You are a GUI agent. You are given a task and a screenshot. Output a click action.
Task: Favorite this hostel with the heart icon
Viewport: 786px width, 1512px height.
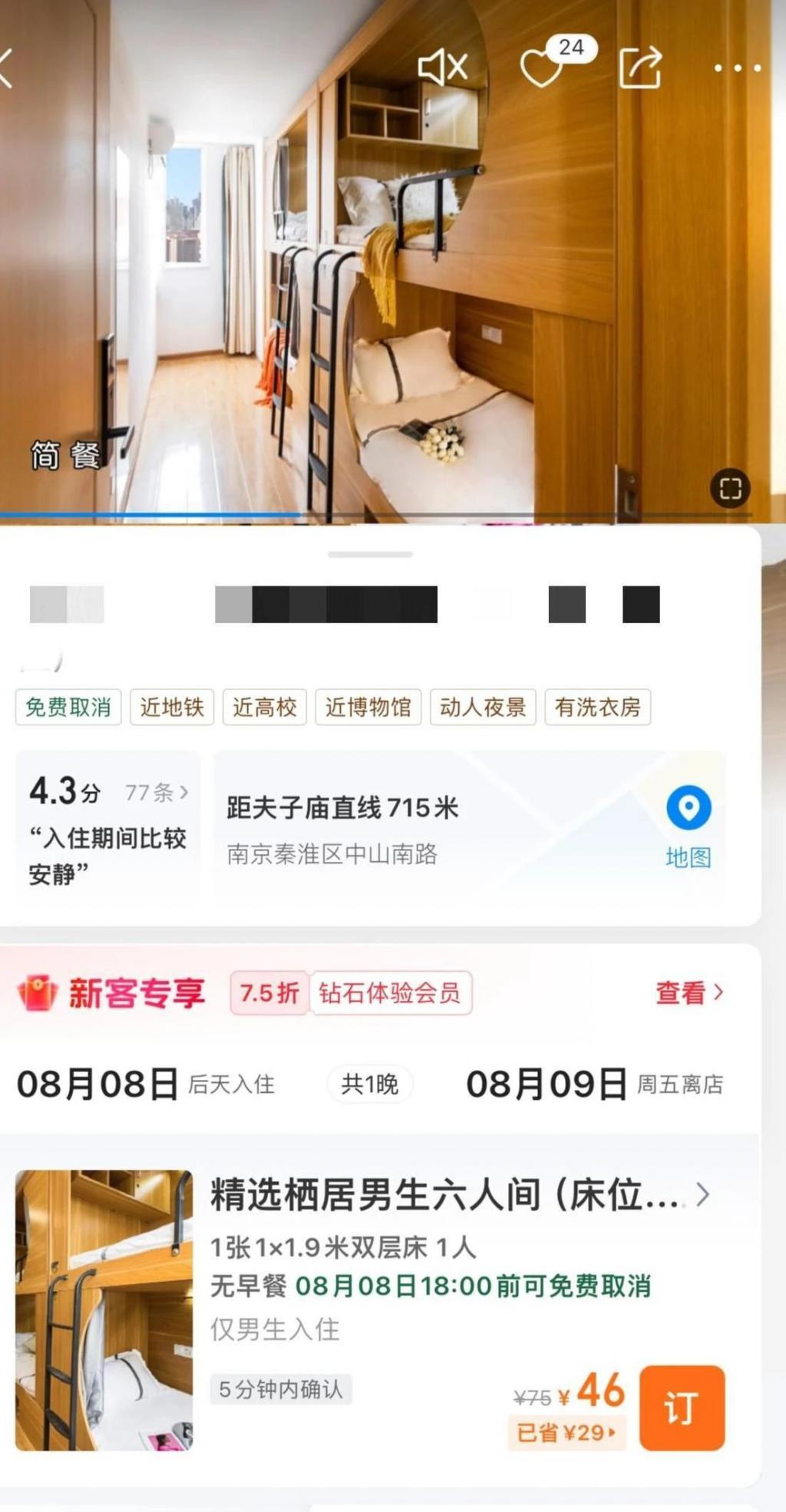542,68
